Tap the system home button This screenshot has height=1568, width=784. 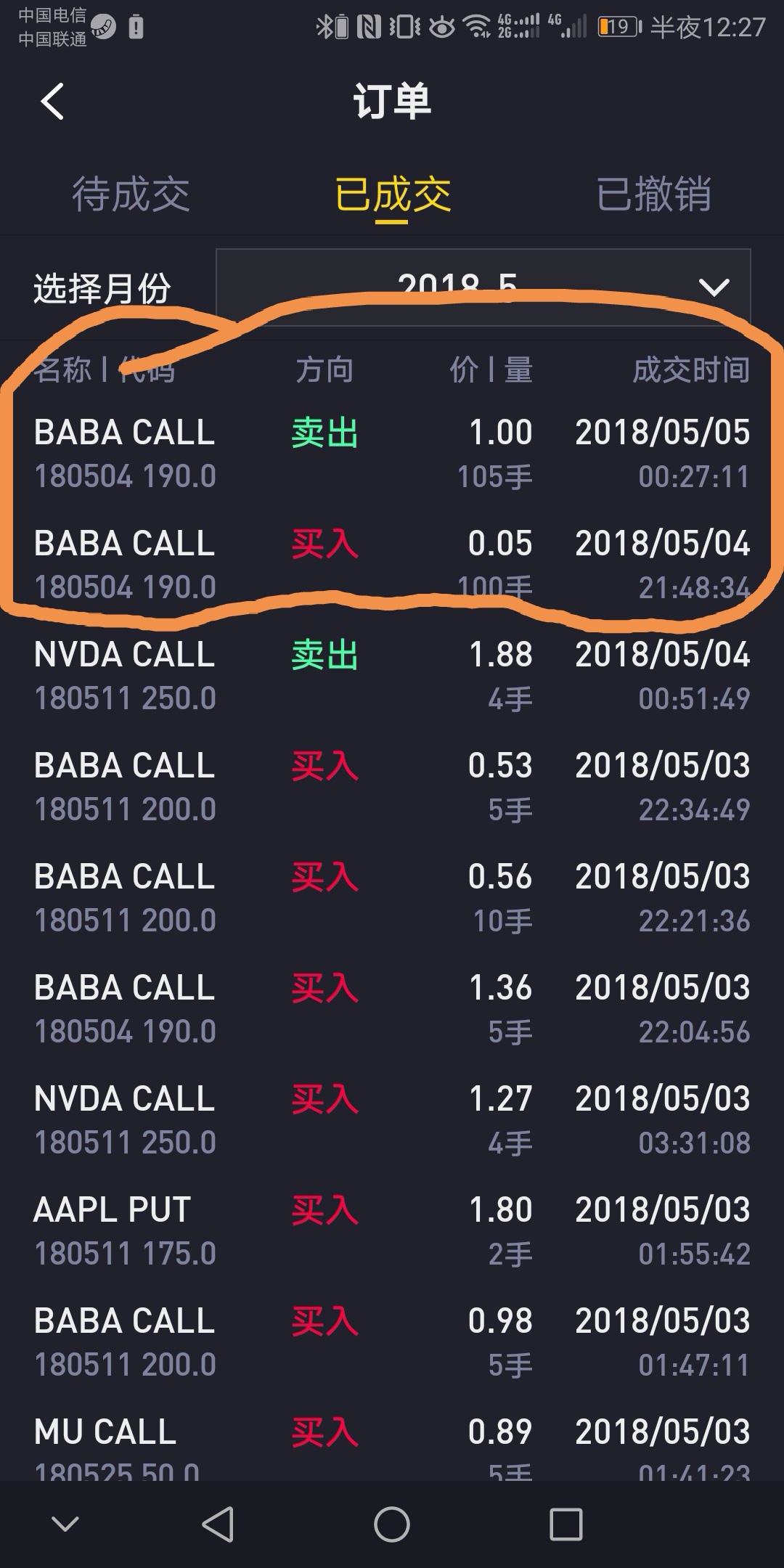[392, 1524]
